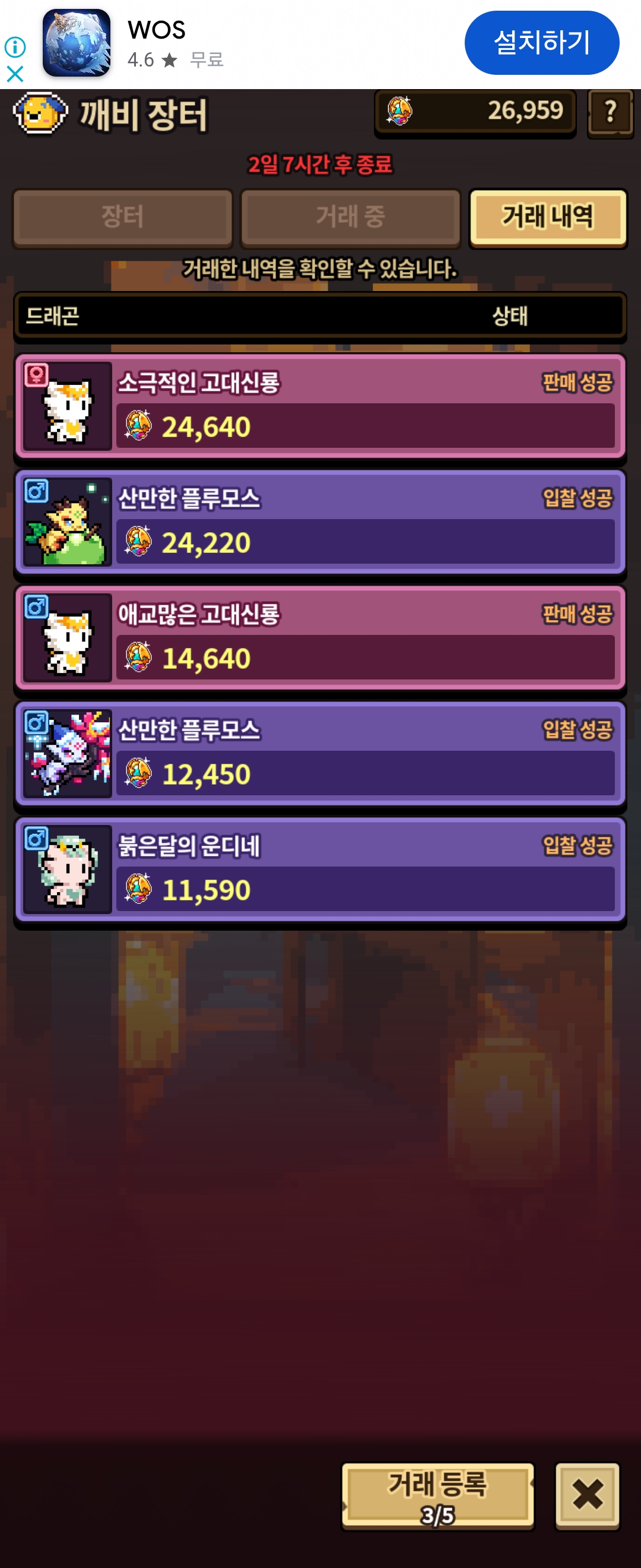Tap the 거래 등록 3/5 button
Screen dimensions: 641x1568
[437, 1496]
